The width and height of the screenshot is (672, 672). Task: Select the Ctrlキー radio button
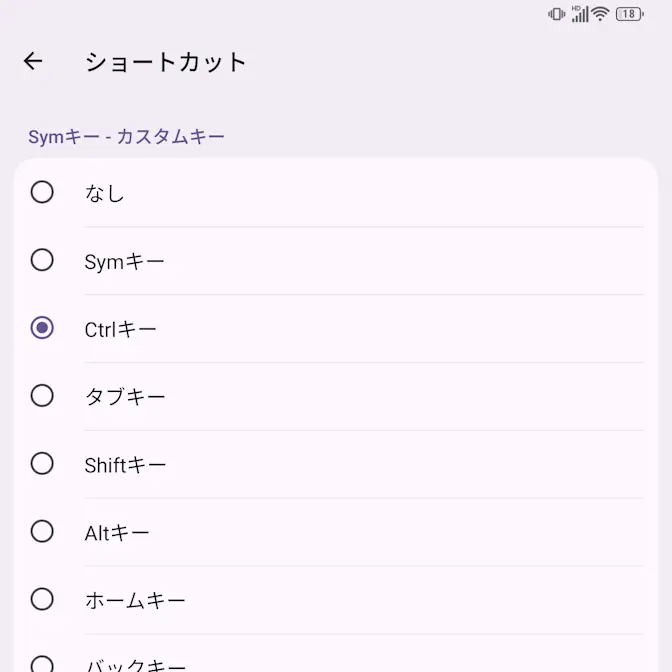42,328
